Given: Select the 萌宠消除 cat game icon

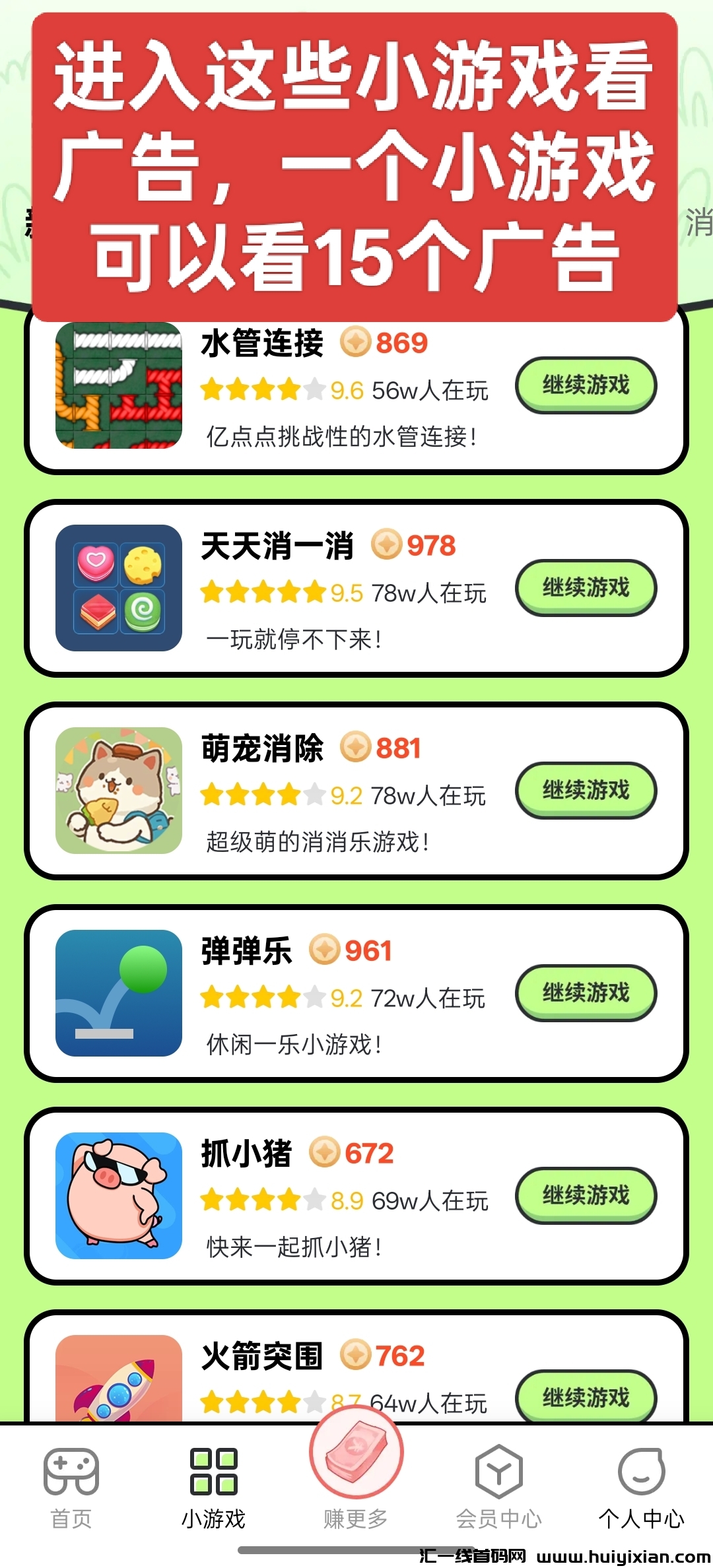Looking at the screenshot, I should (118, 789).
